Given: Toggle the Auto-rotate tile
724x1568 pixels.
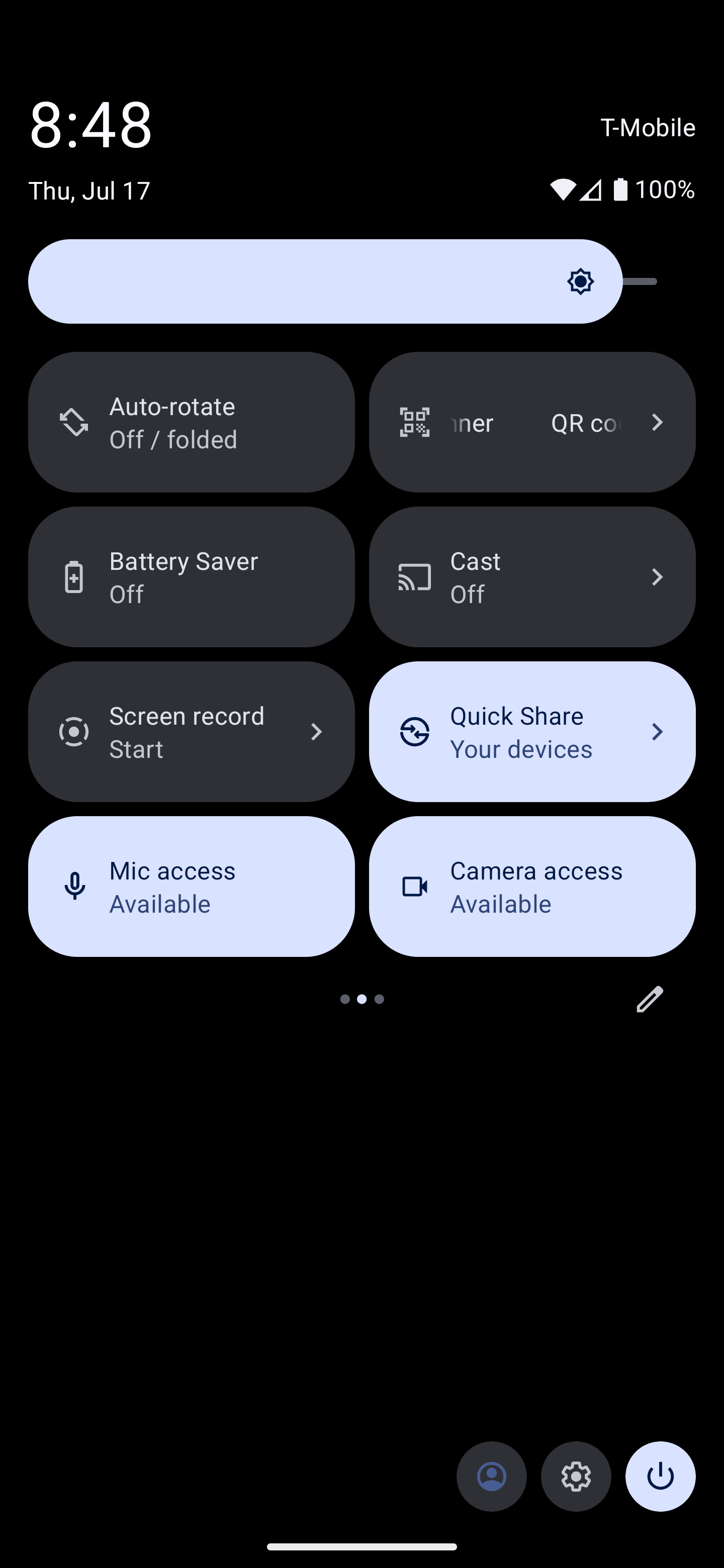Looking at the screenshot, I should [x=191, y=422].
